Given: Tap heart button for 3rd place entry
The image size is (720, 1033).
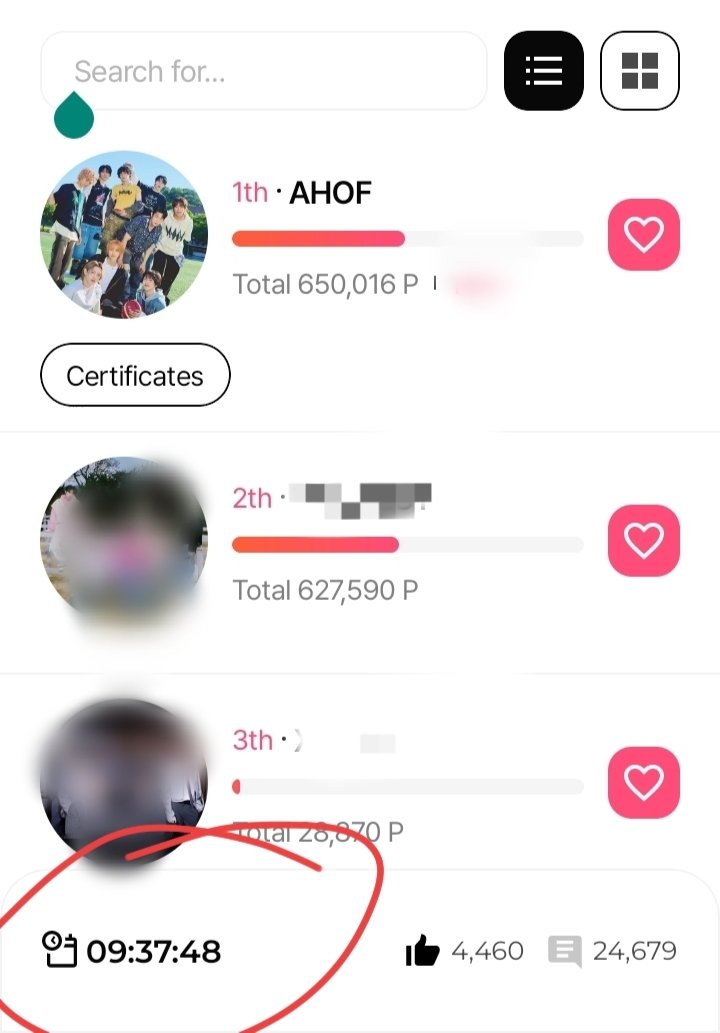Looking at the screenshot, I should point(643,783).
